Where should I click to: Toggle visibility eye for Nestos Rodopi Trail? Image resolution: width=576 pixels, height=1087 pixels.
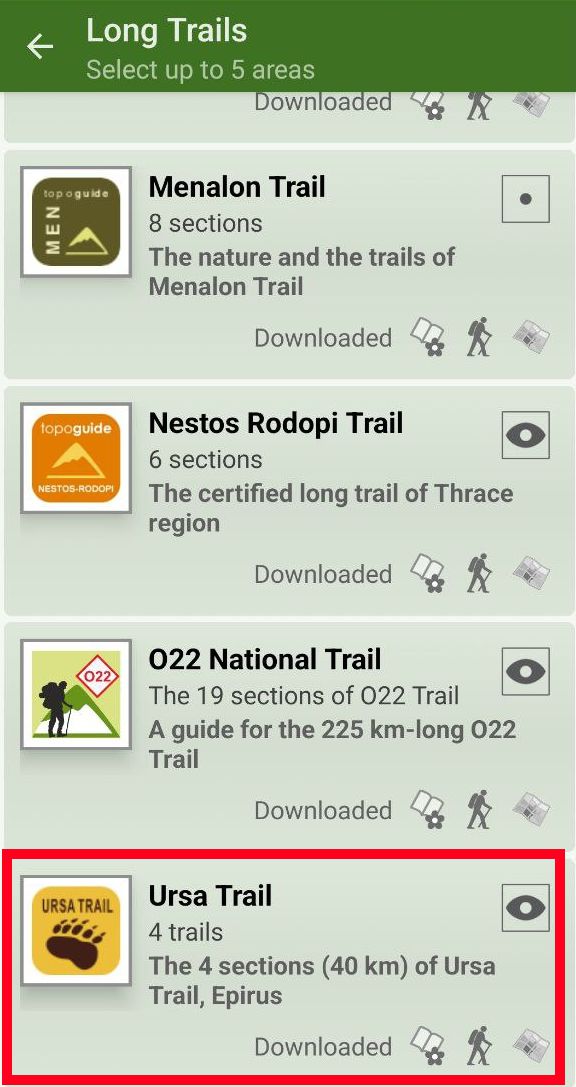click(x=525, y=435)
